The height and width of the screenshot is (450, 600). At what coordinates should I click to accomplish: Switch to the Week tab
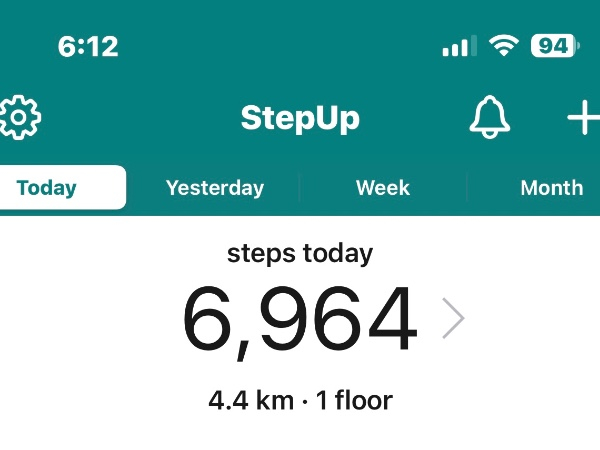382,187
